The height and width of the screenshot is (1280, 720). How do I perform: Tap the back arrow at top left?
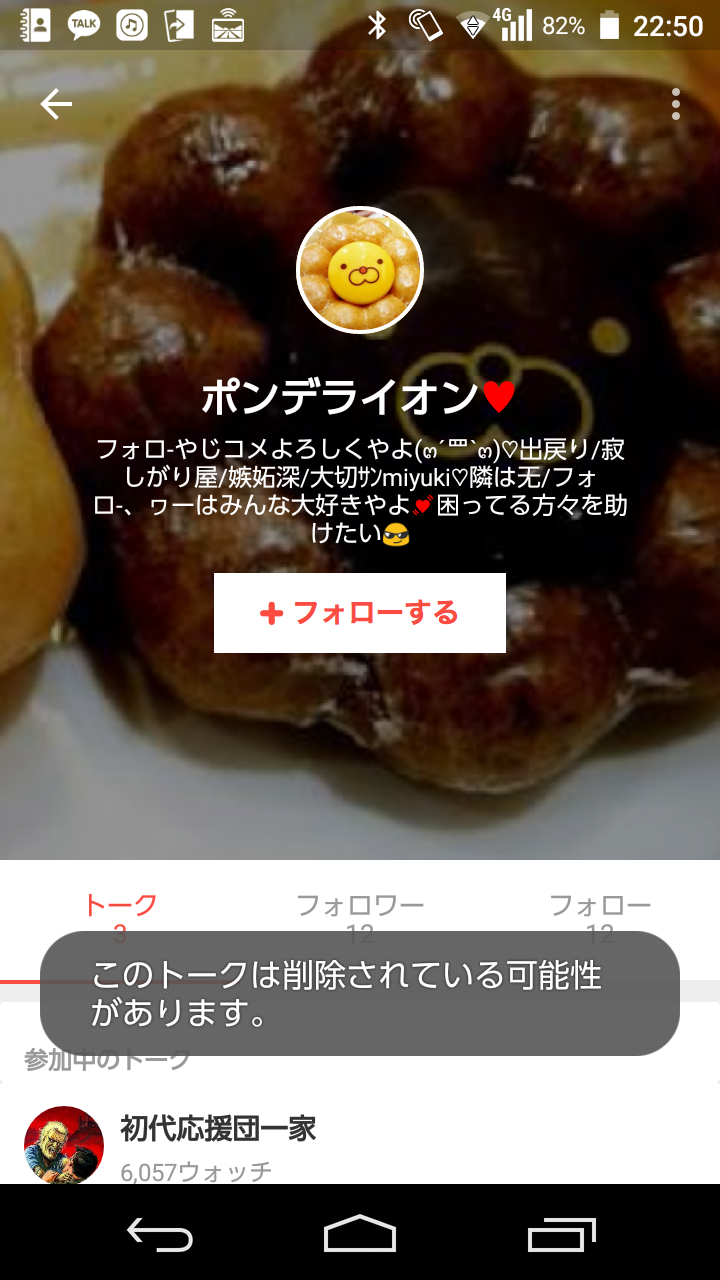[56, 101]
